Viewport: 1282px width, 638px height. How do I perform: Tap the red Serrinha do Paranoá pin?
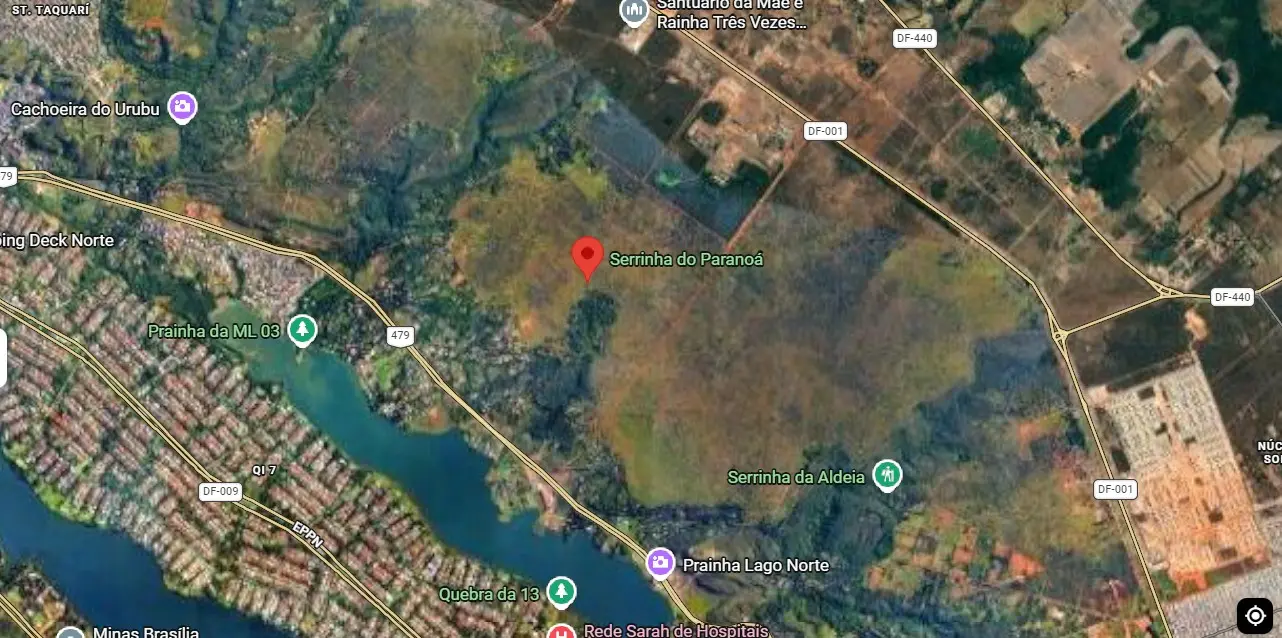click(x=587, y=258)
